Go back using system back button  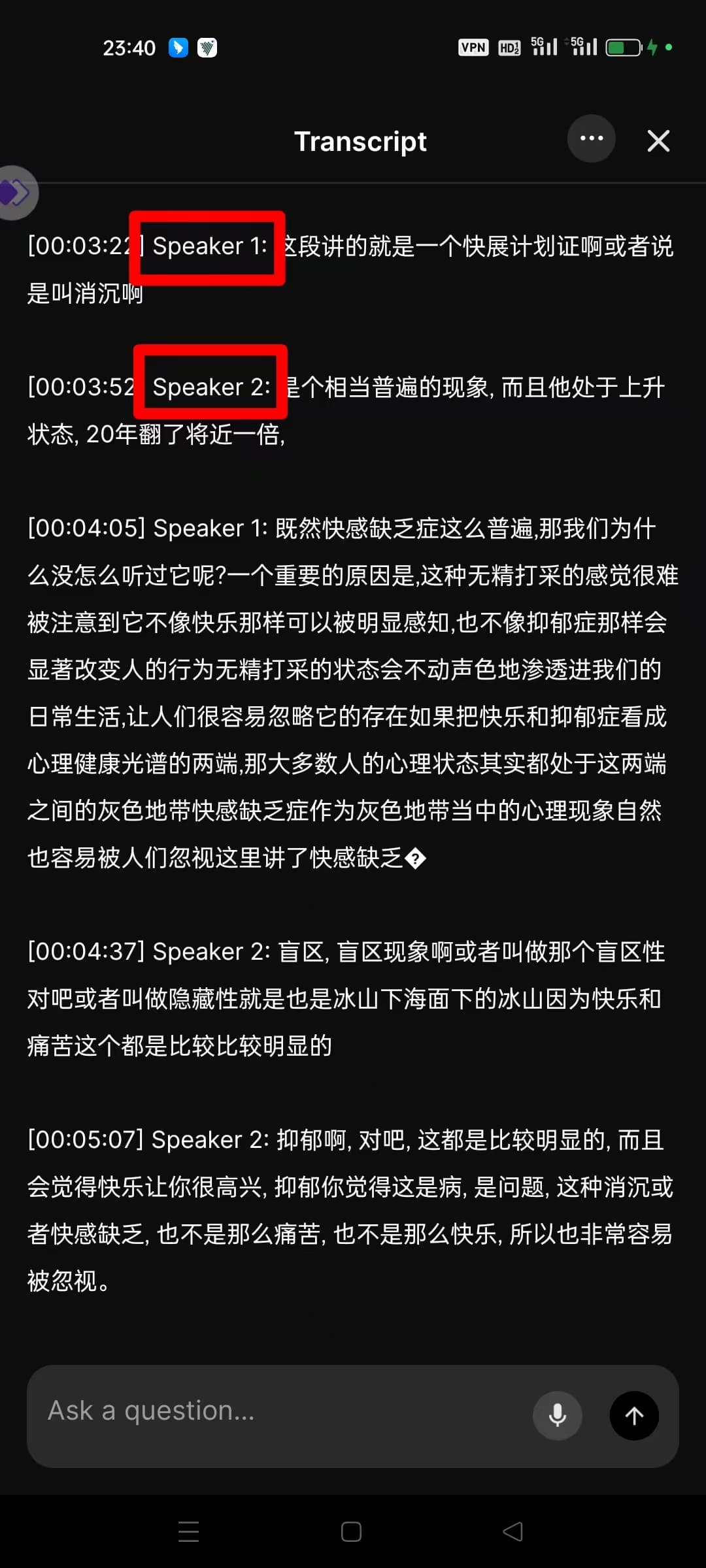(x=513, y=1531)
